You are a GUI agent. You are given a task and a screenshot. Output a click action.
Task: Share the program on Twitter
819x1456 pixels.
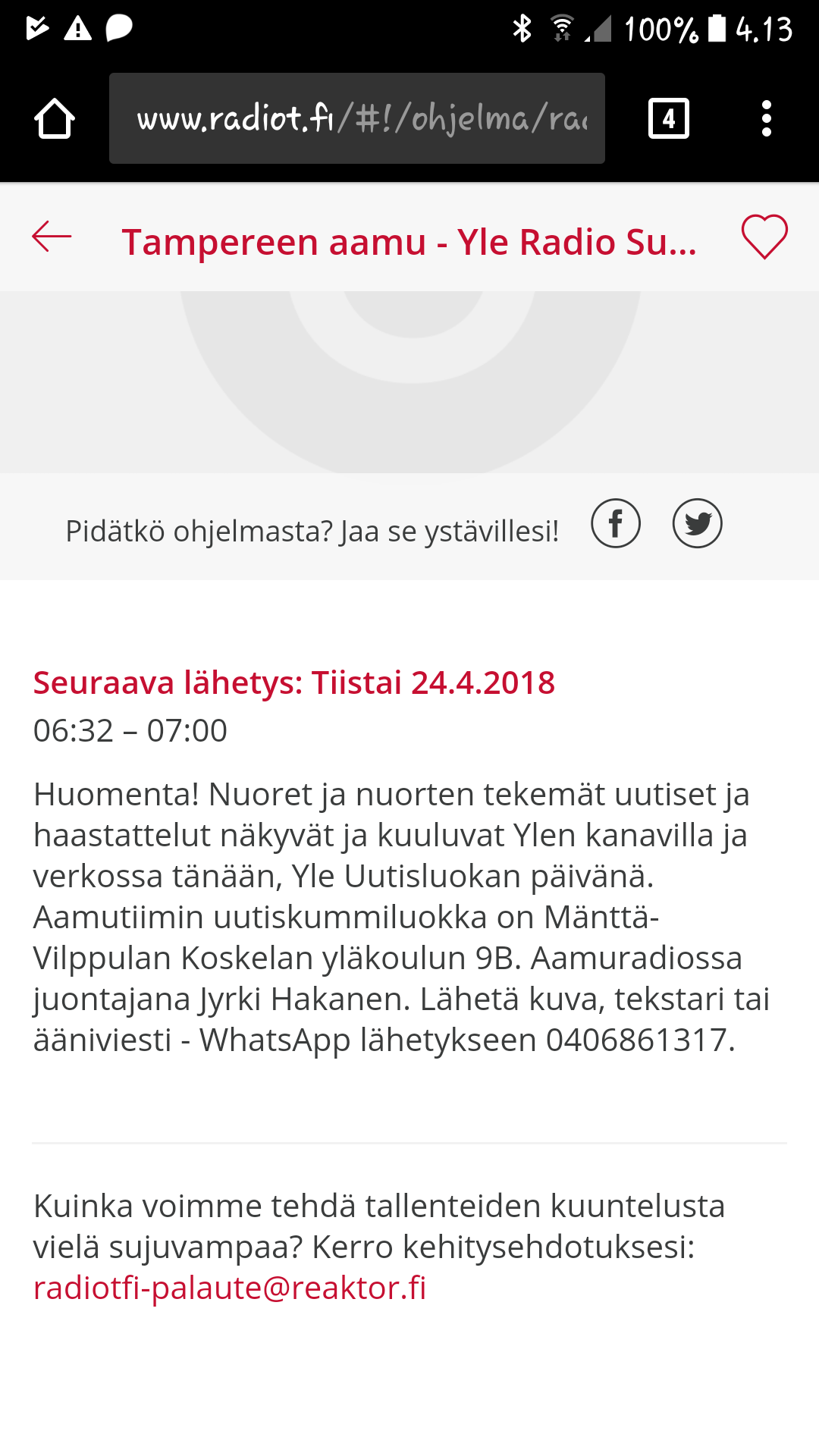coord(697,523)
